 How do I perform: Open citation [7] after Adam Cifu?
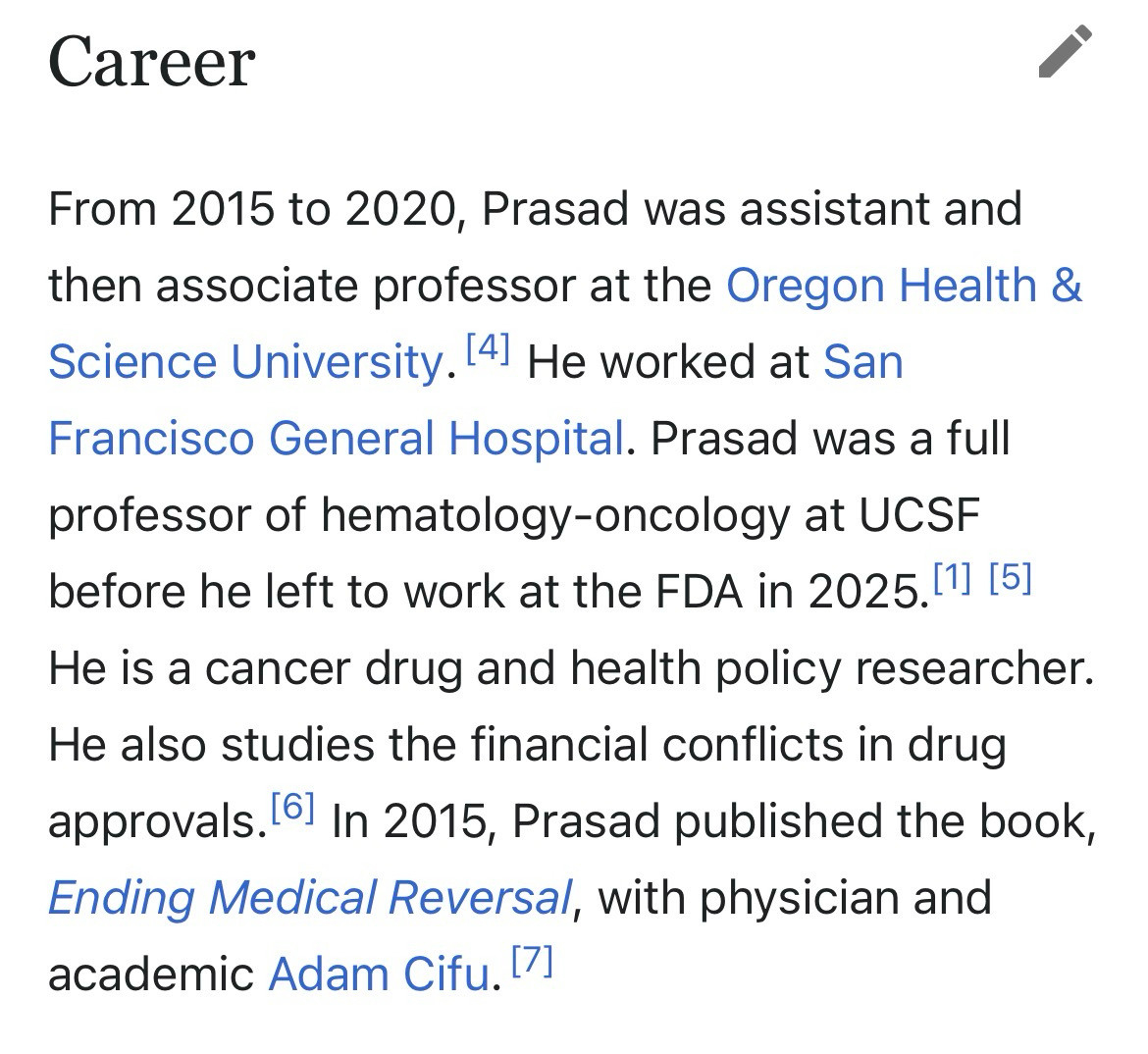click(532, 961)
